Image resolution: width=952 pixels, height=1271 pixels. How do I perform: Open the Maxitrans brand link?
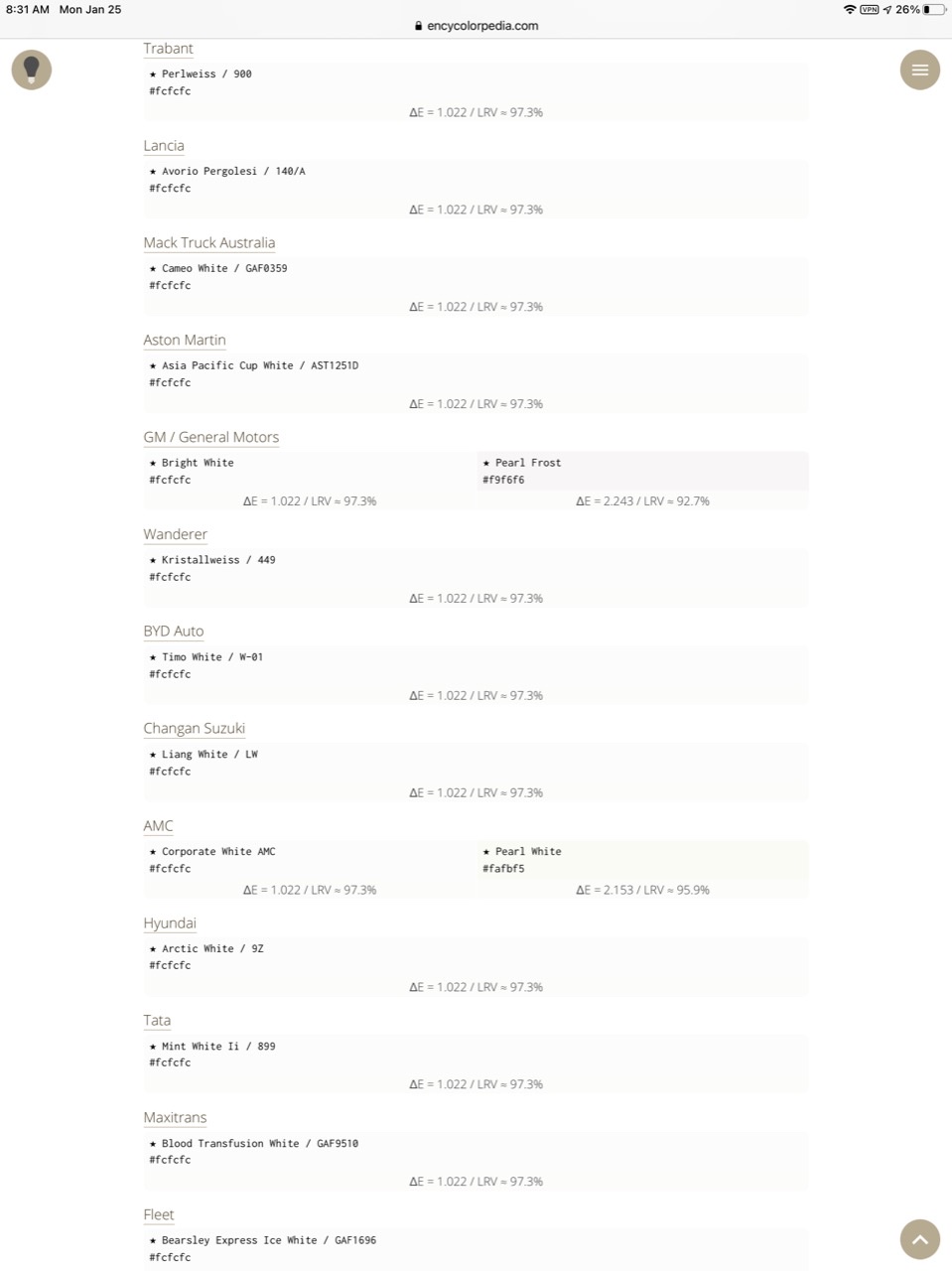pos(175,1118)
